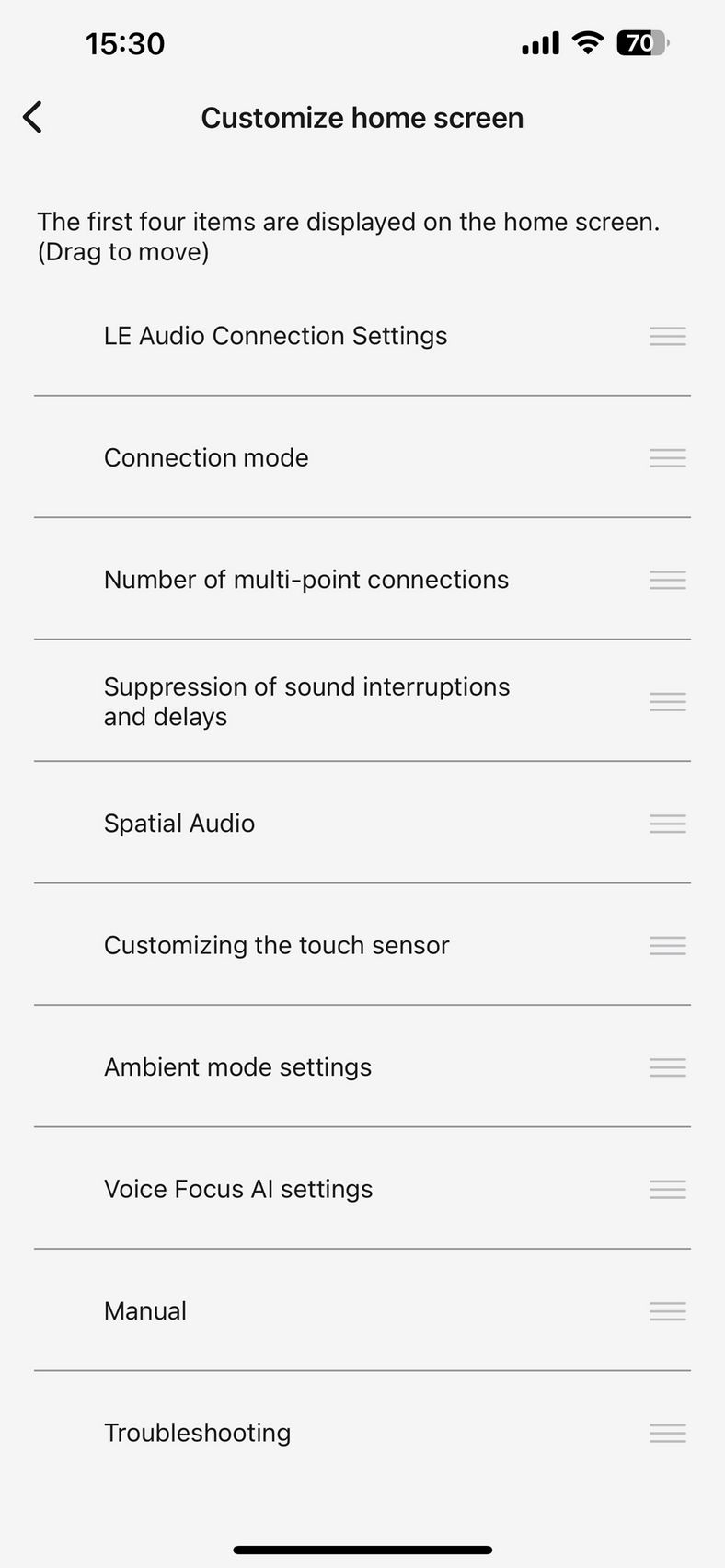The image size is (725, 1568).
Task: Tap the Ambient mode settings row
Action: 362,1067
